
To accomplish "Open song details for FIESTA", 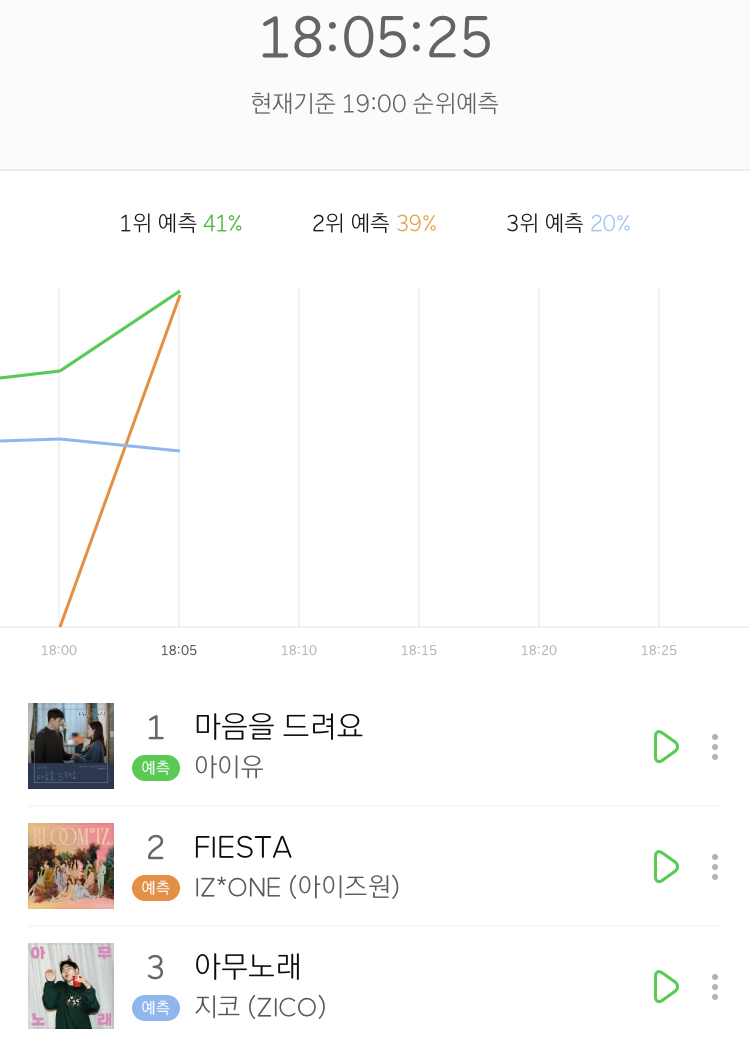I will tap(243, 847).
